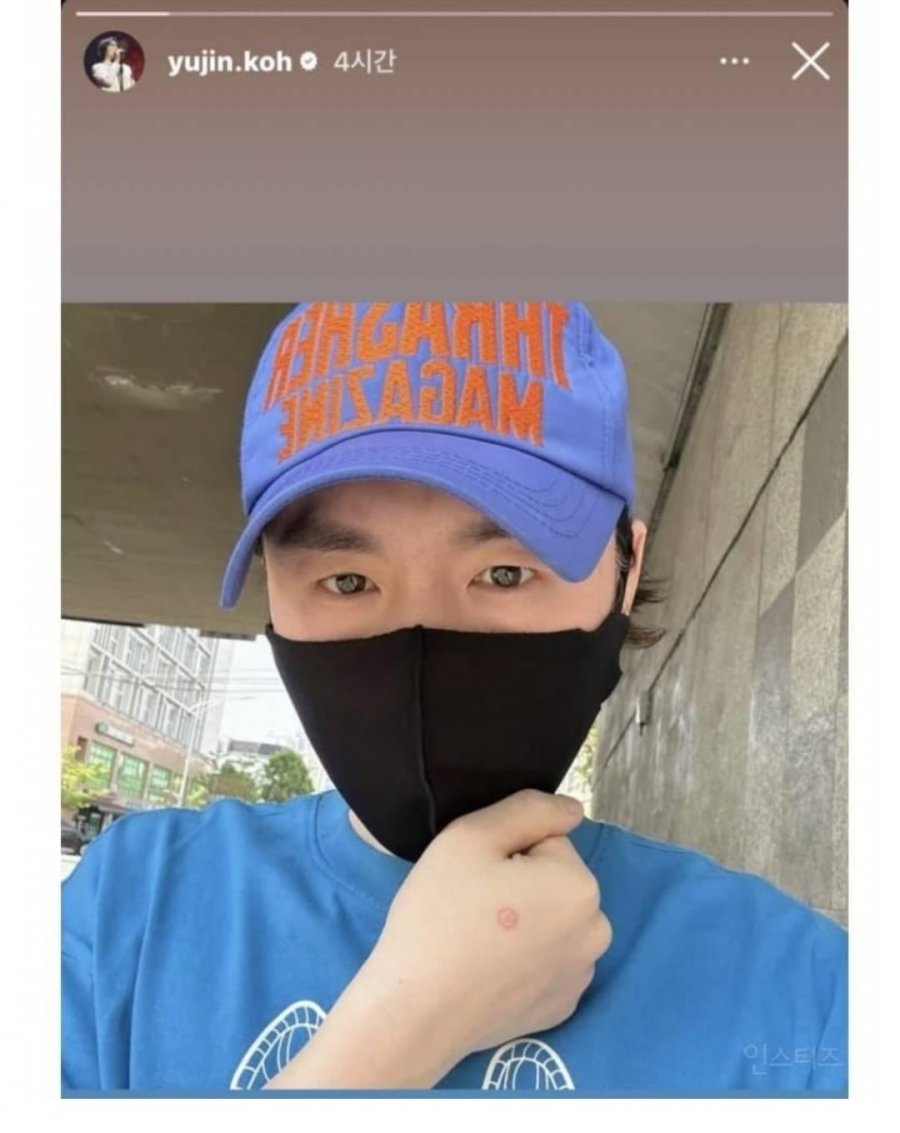900x1133 pixels.
Task: Tap yujin.koh's profile avatar
Action: (114, 61)
